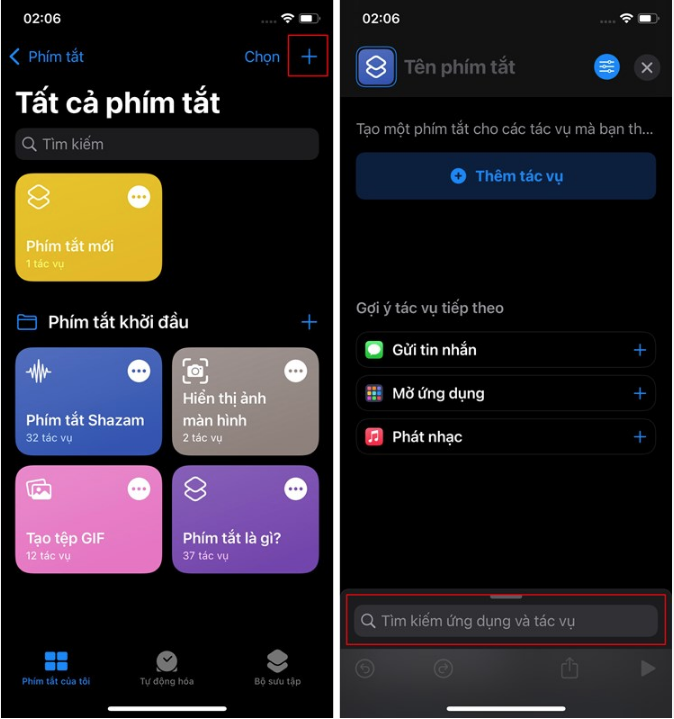Add the Phát nhạc suggested action
Viewport: 674px width, 719px height.
640,437
